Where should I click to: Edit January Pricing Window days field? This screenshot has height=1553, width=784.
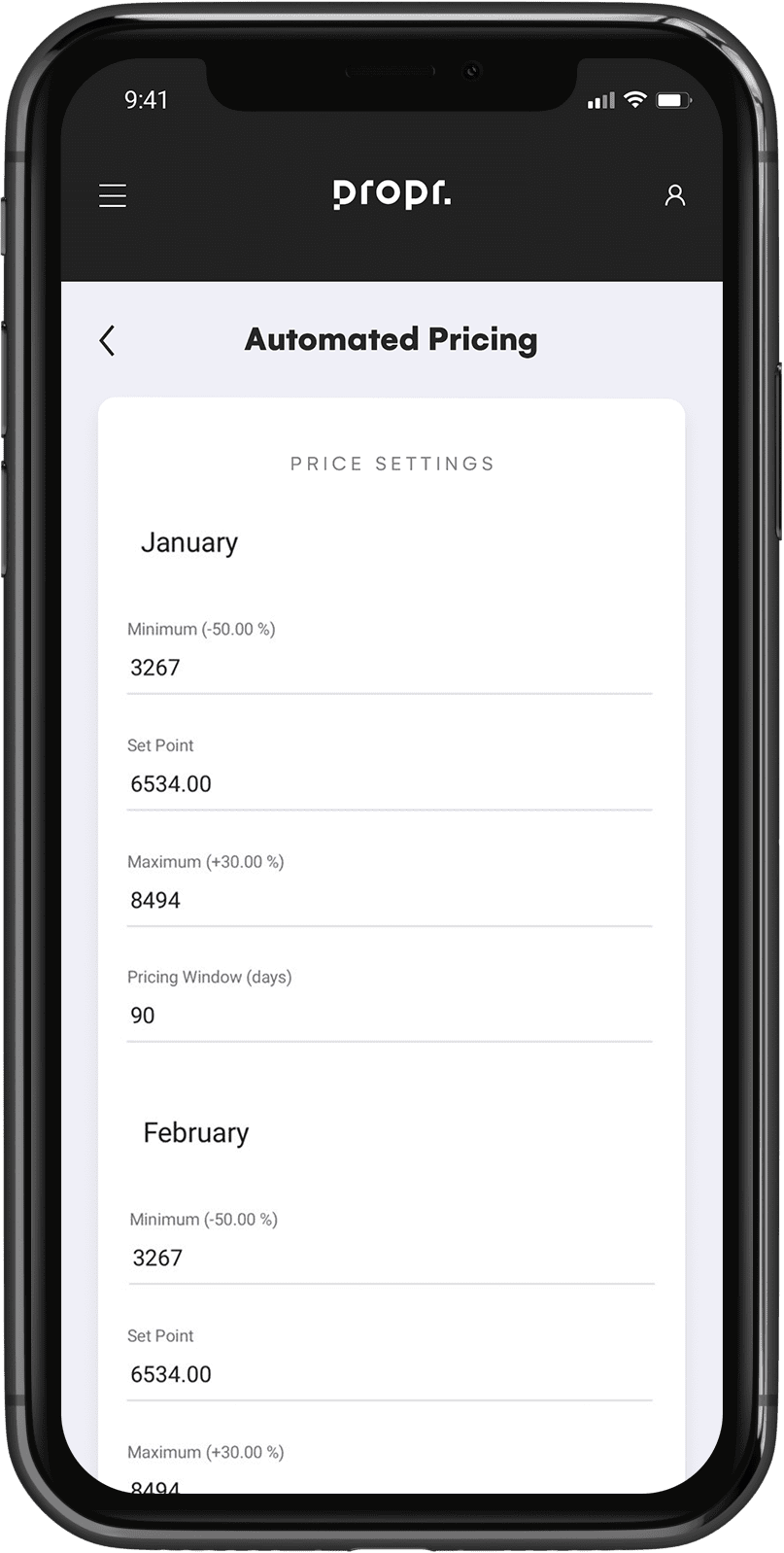point(389,1016)
